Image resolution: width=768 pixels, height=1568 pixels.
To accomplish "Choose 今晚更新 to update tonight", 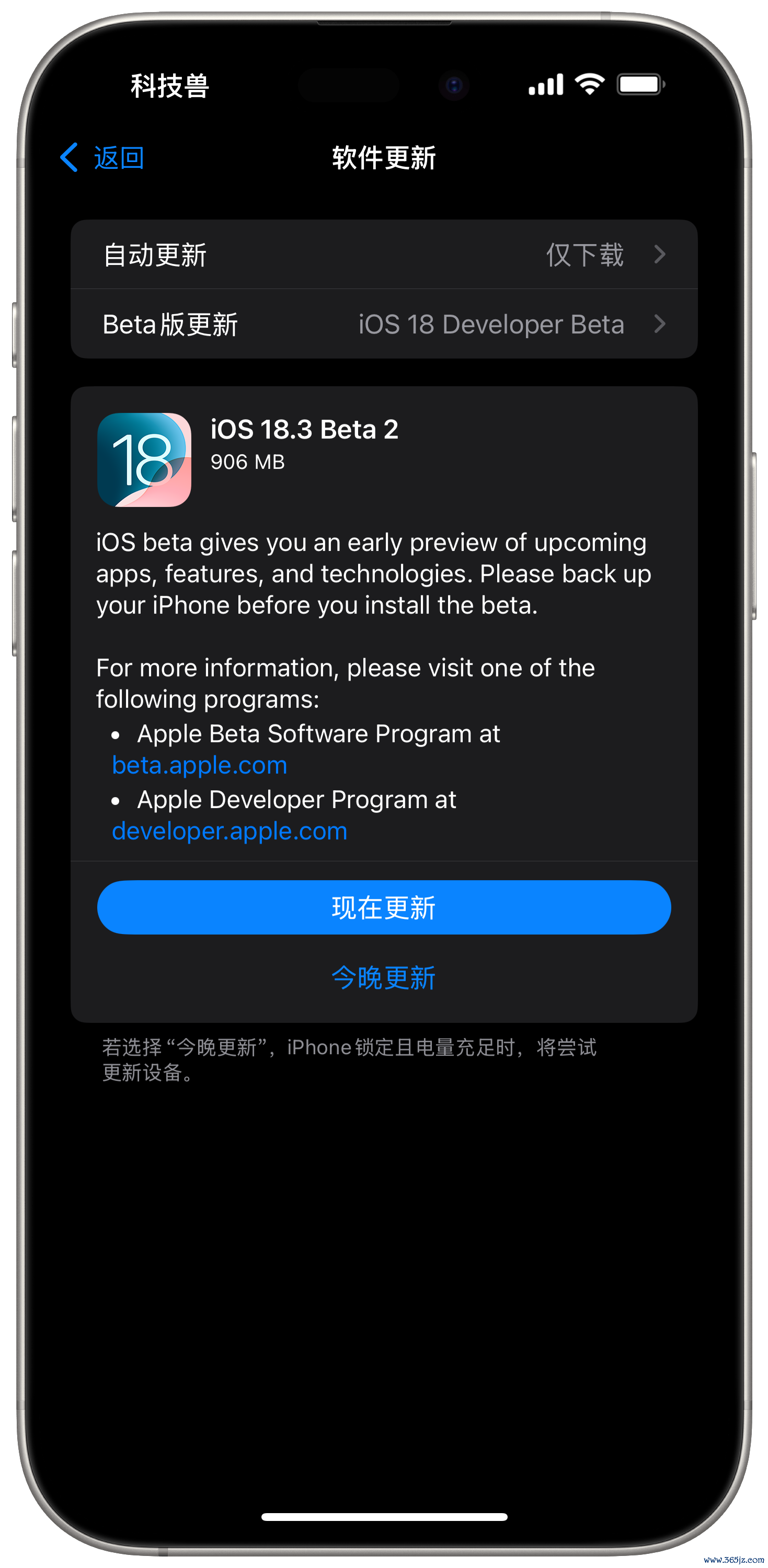I will coord(384,977).
